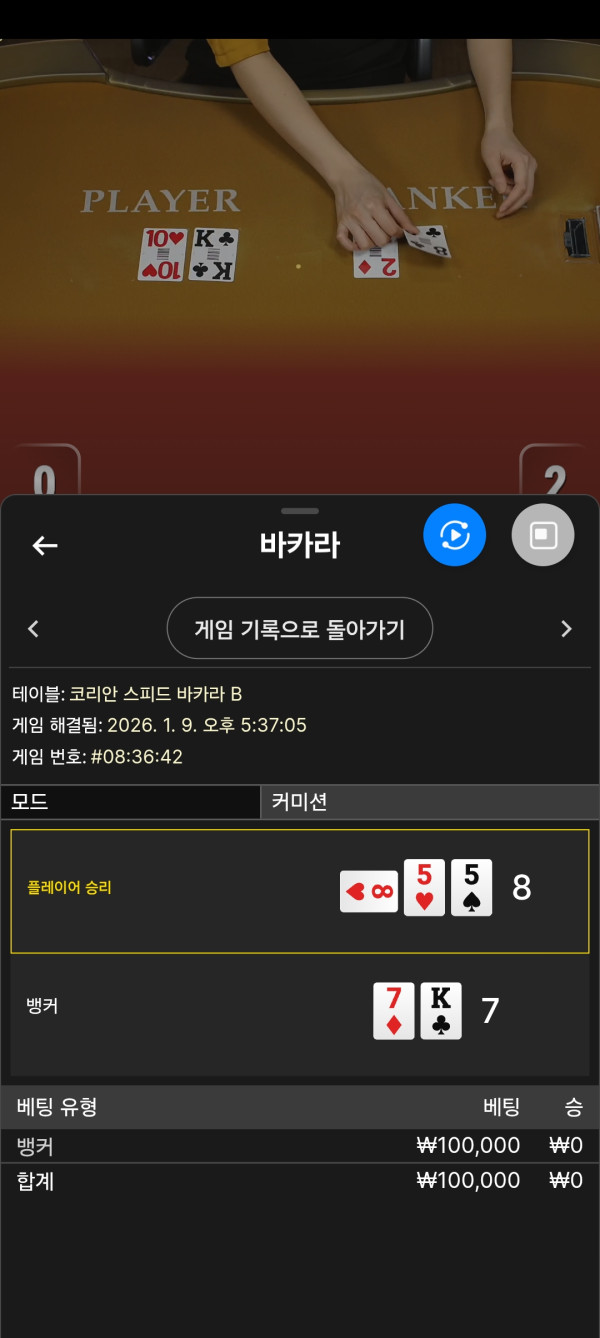Screen dimensions: 600x1338
Task: Replay the game round video
Action: pos(454,535)
